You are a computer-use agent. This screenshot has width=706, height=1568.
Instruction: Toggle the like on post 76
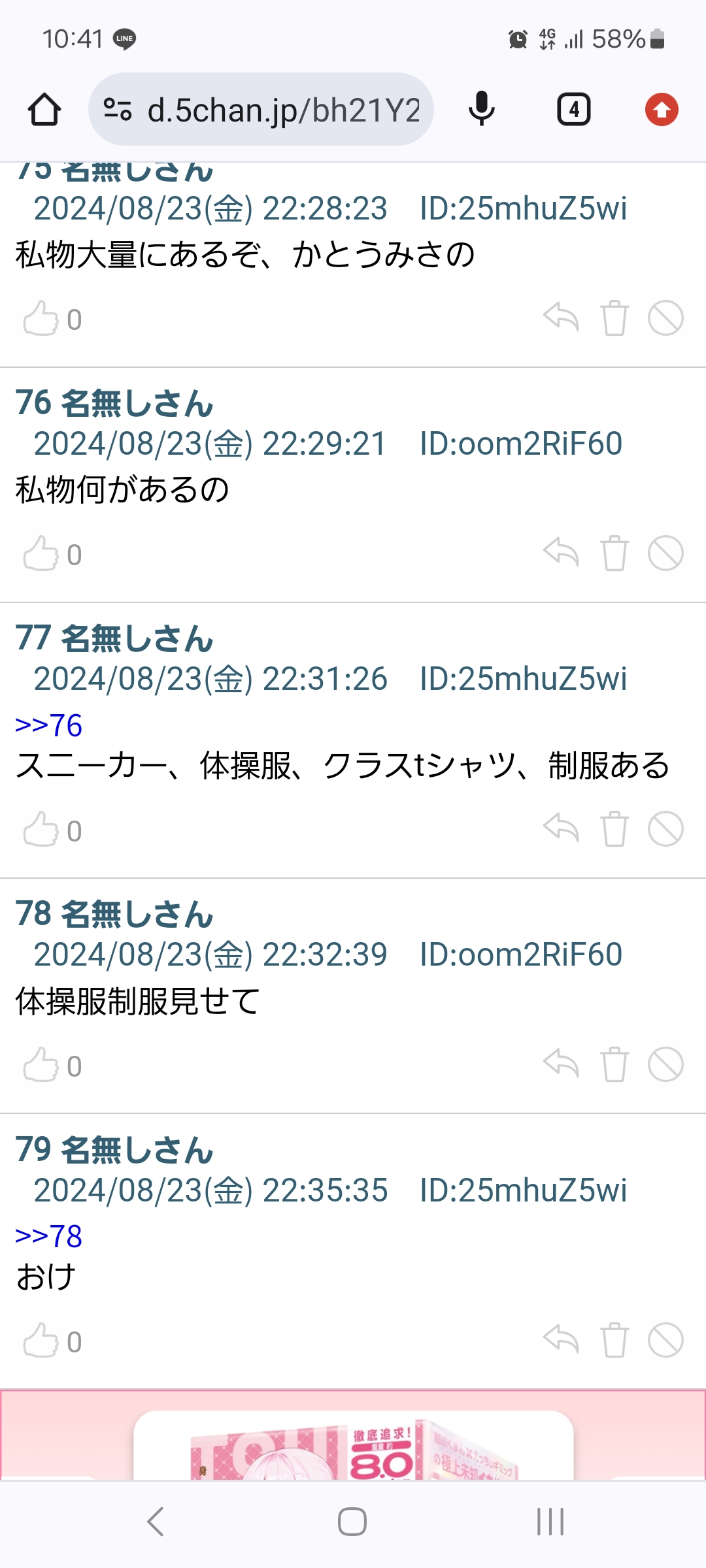pyautogui.click(x=41, y=553)
